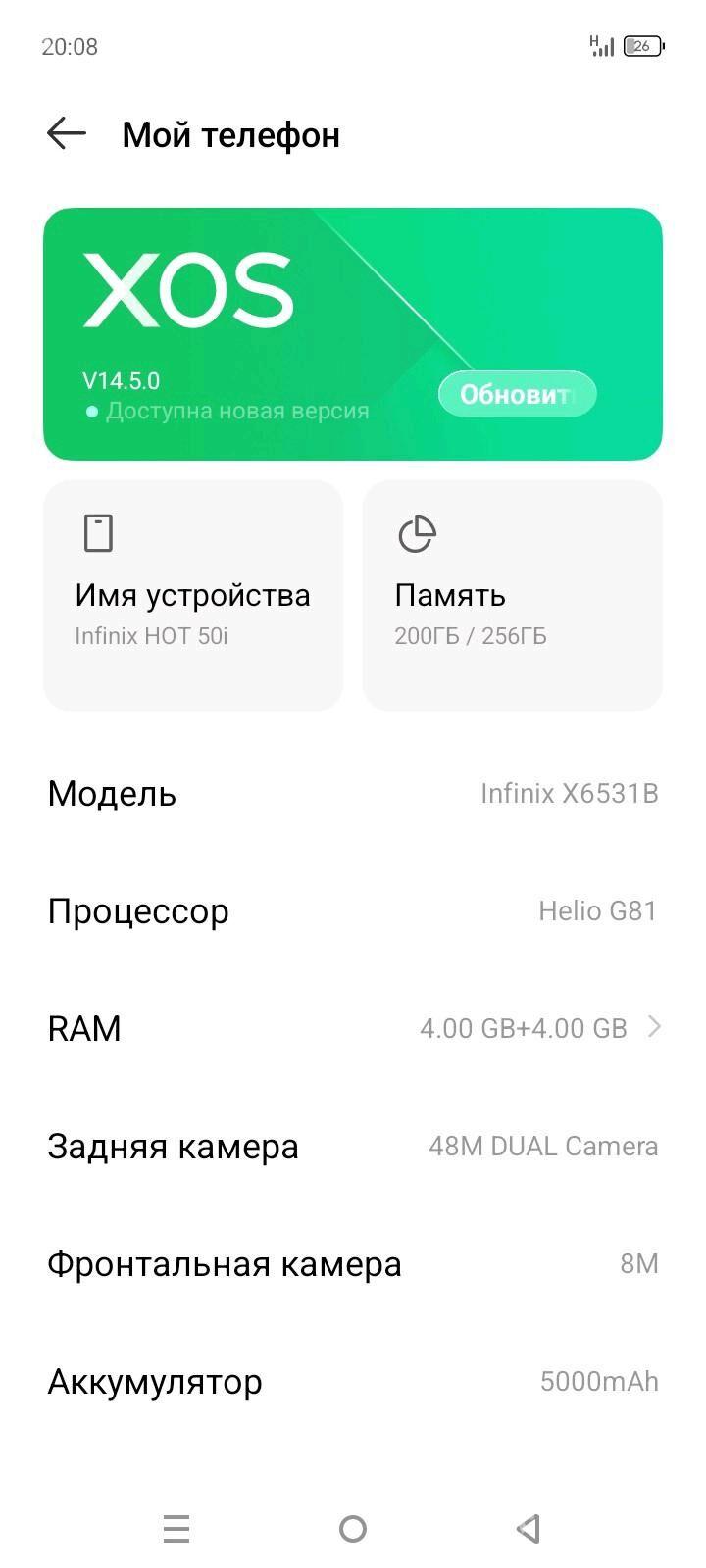Select the Процессор Helio G81 row
Screen dimensions: 706x1568
point(353,910)
